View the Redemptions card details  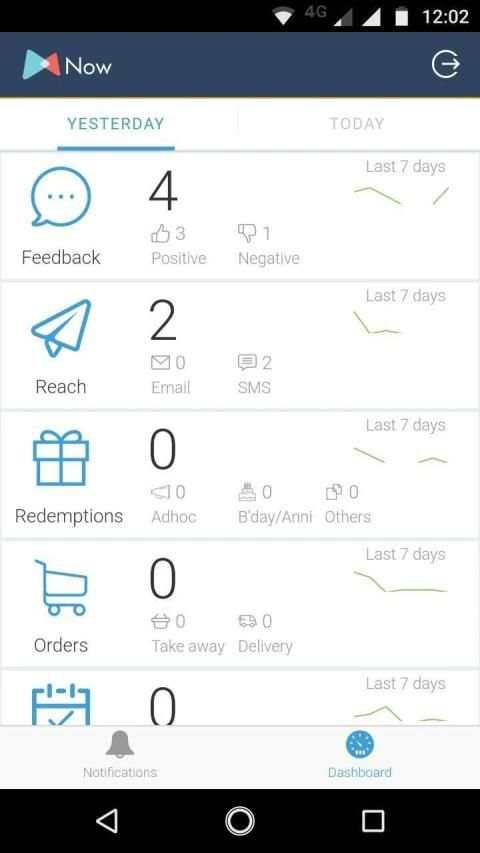click(240, 475)
